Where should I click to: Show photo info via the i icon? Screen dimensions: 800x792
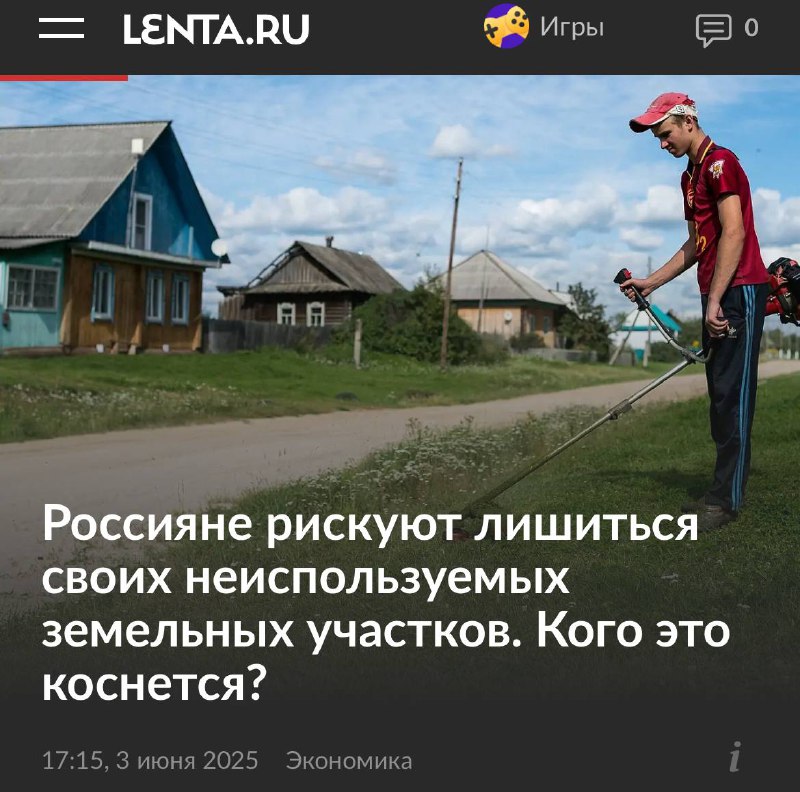[x=735, y=758]
